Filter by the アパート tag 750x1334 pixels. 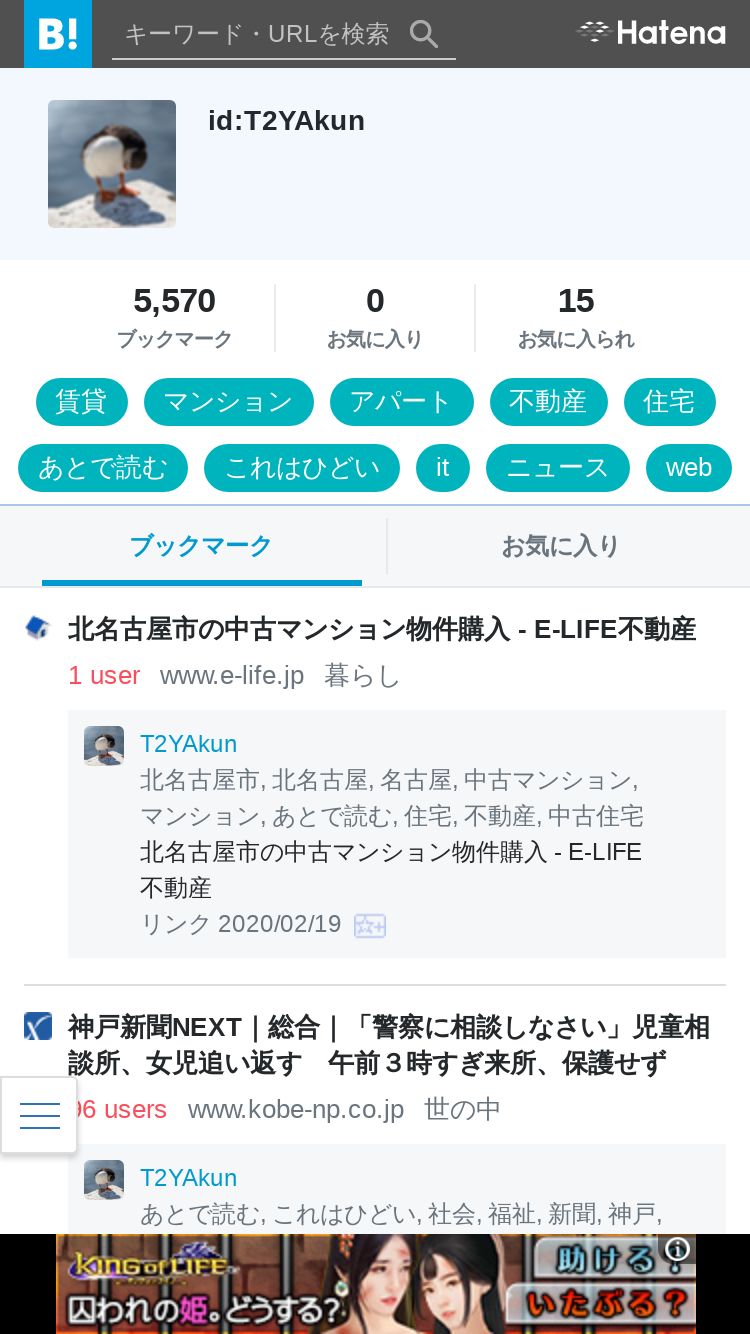pos(402,402)
